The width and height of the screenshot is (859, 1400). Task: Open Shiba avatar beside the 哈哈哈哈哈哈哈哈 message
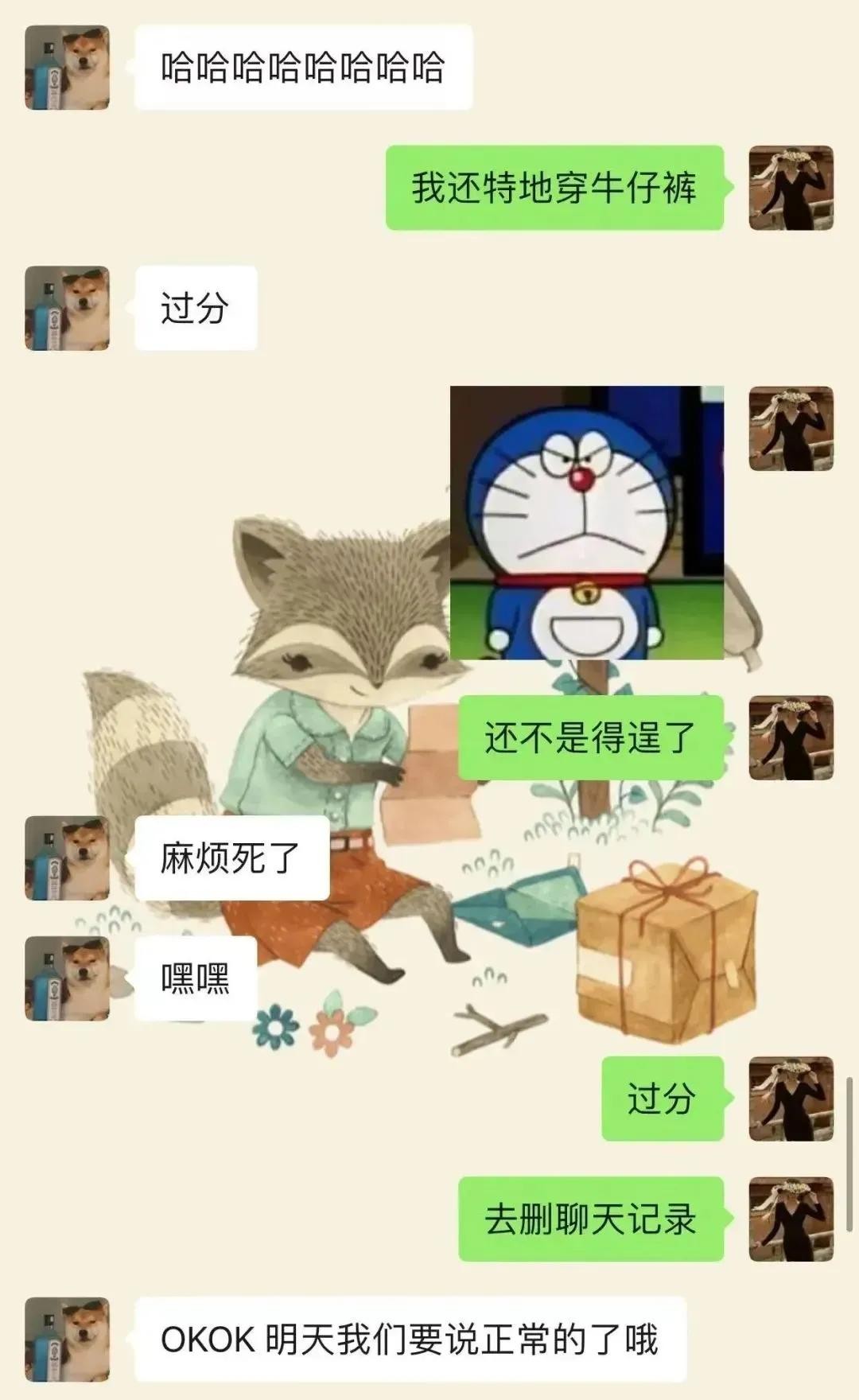click(x=68, y=68)
